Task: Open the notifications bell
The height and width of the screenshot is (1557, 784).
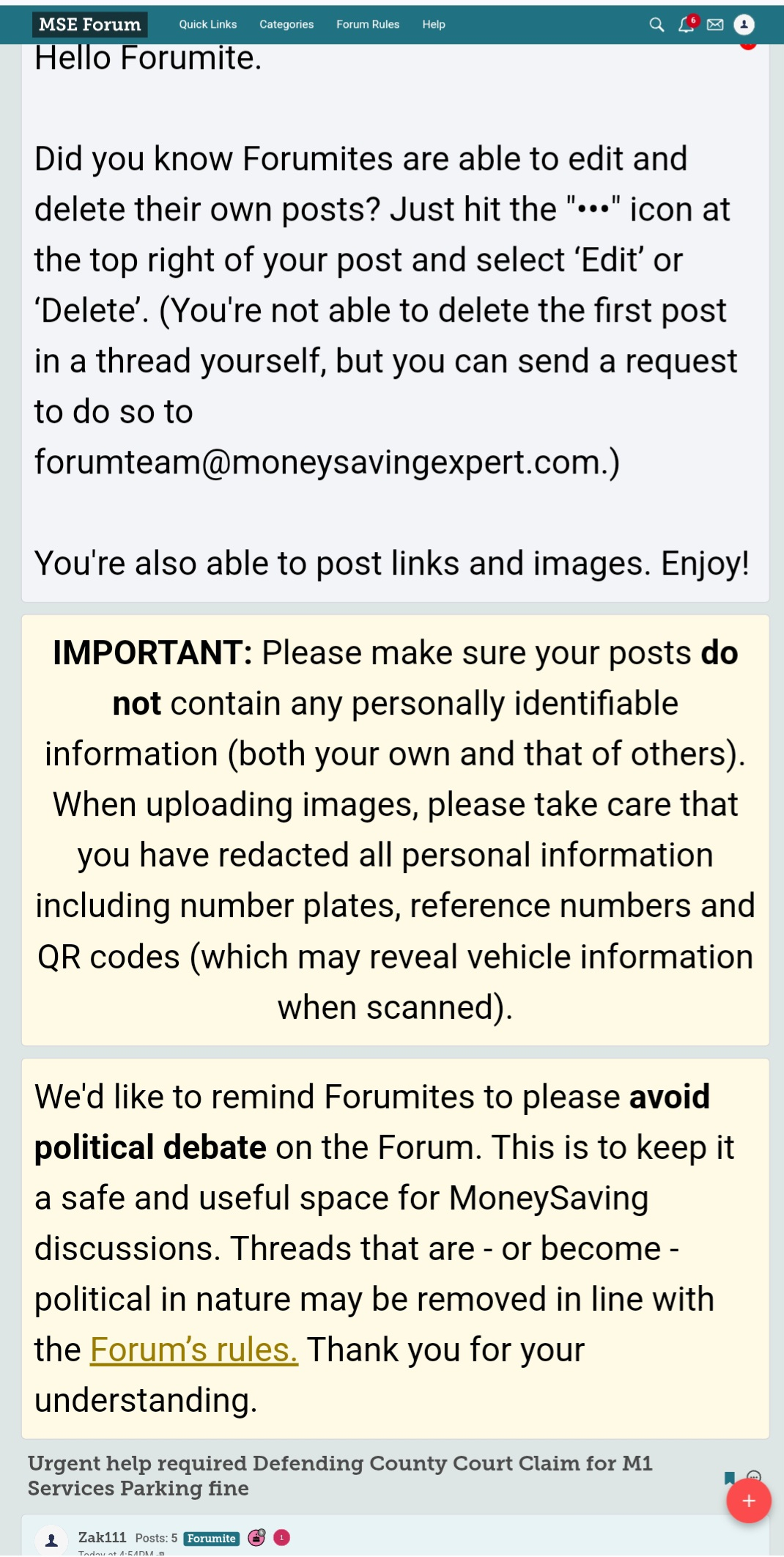Action: [x=687, y=25]
